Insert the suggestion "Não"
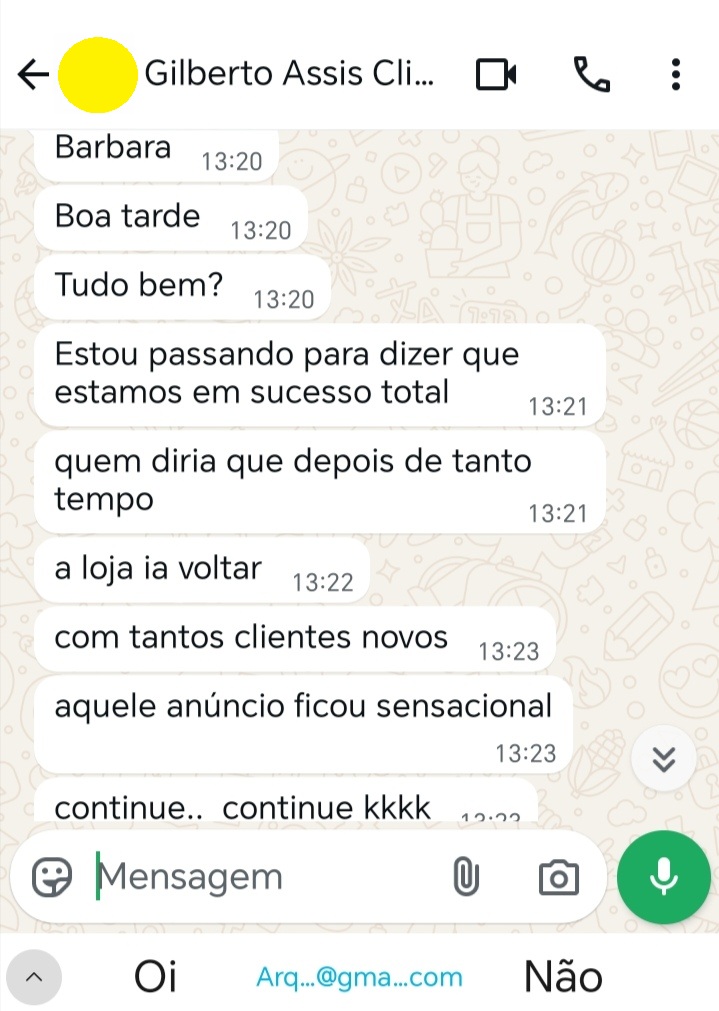This screenshot has width=719, height=1011. tap(563, 977)
